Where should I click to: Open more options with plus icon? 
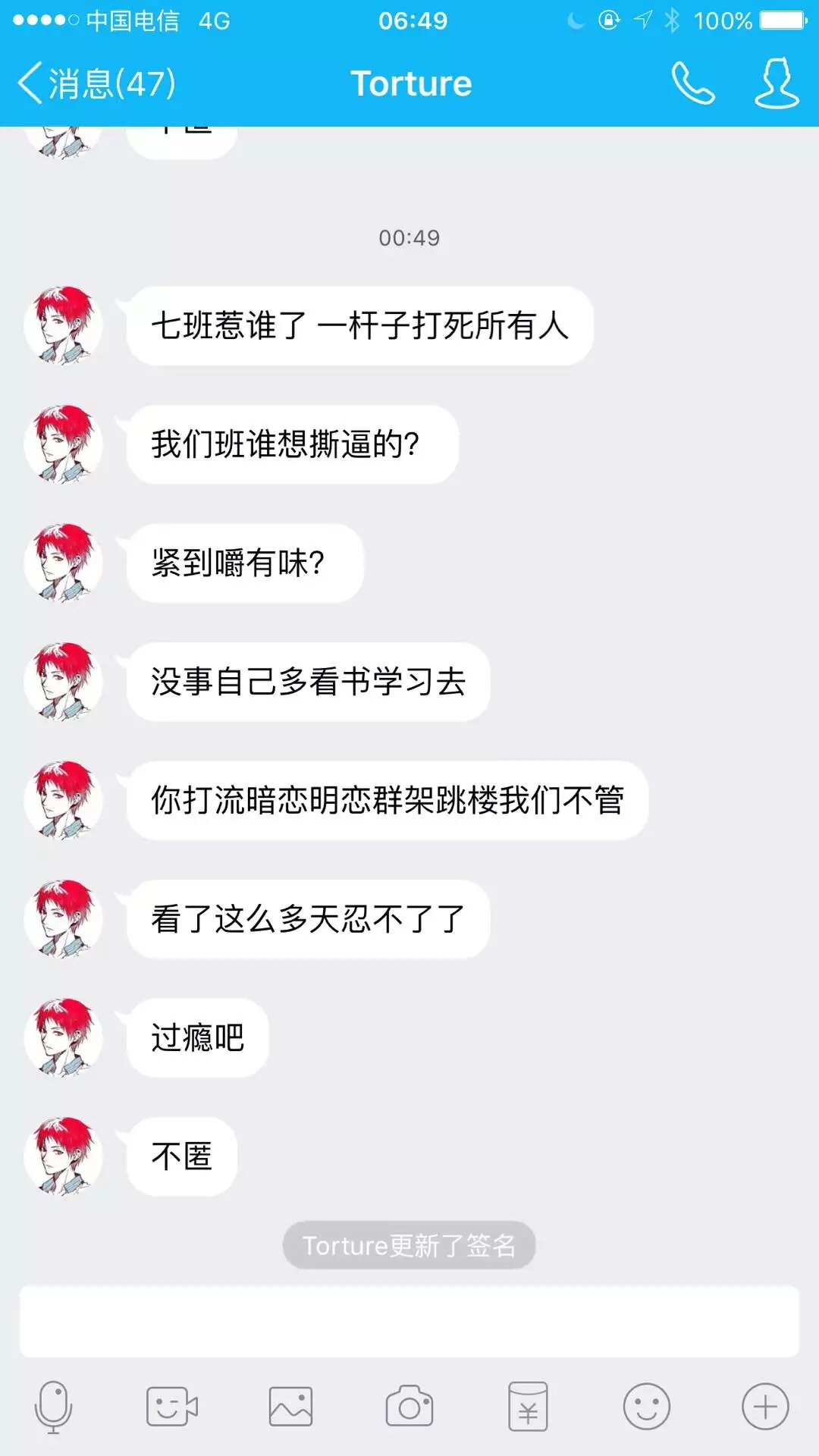tap(765, 1407)
